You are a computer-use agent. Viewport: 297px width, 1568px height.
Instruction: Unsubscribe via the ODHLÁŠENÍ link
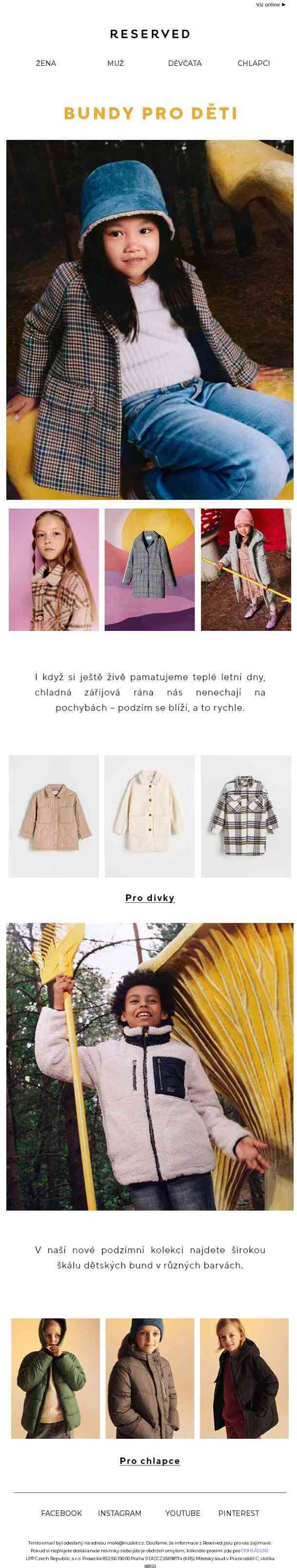(x=255, y=1550)
